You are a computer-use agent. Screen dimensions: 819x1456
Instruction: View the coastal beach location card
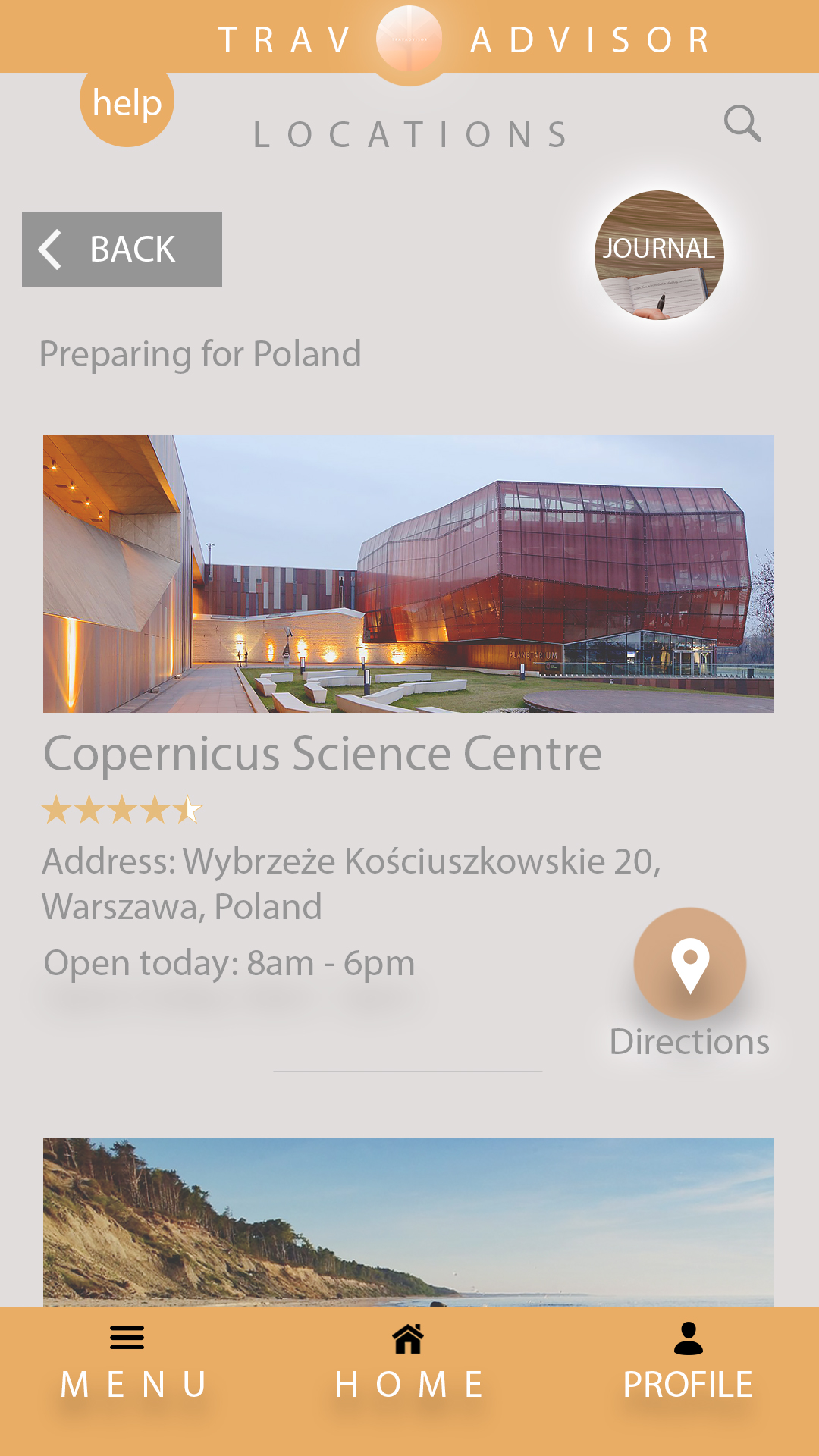[x=408, y=1221]
